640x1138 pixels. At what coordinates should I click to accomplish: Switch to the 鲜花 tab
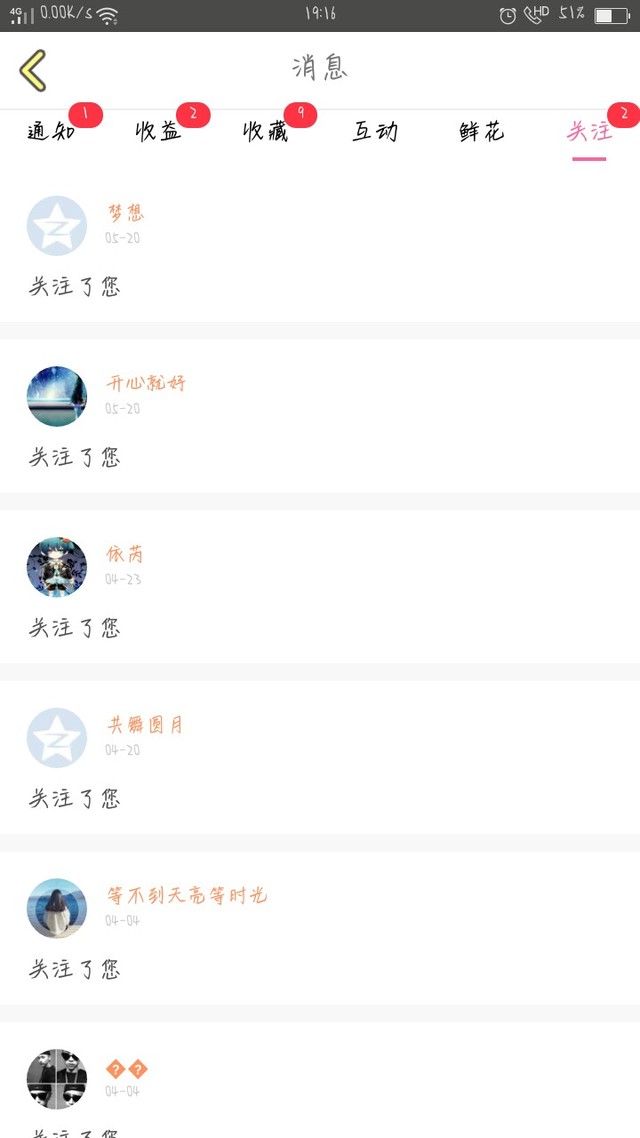pyautogui.click(x=482, y=132)
